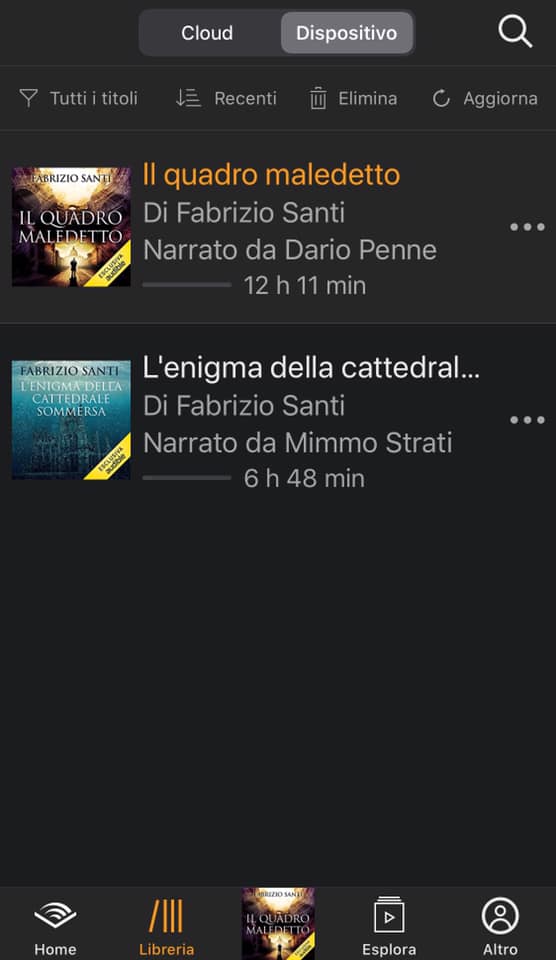556x960 pixels.
Task: Open options for Il quadro maledetto
Action: tap(527, 227)
